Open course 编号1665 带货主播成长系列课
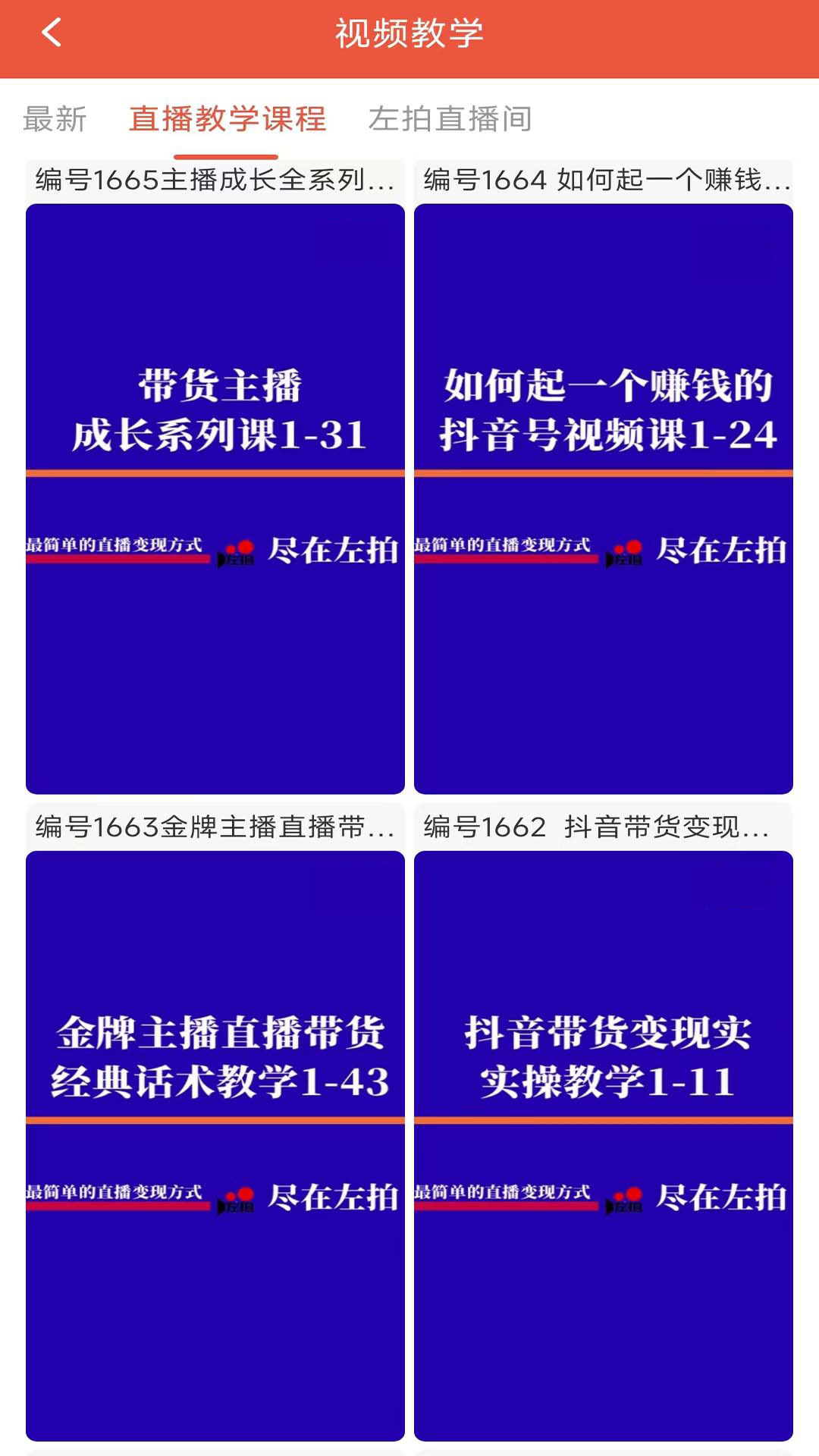This screenshot has width=819, height=1456. tap(215, 497)
